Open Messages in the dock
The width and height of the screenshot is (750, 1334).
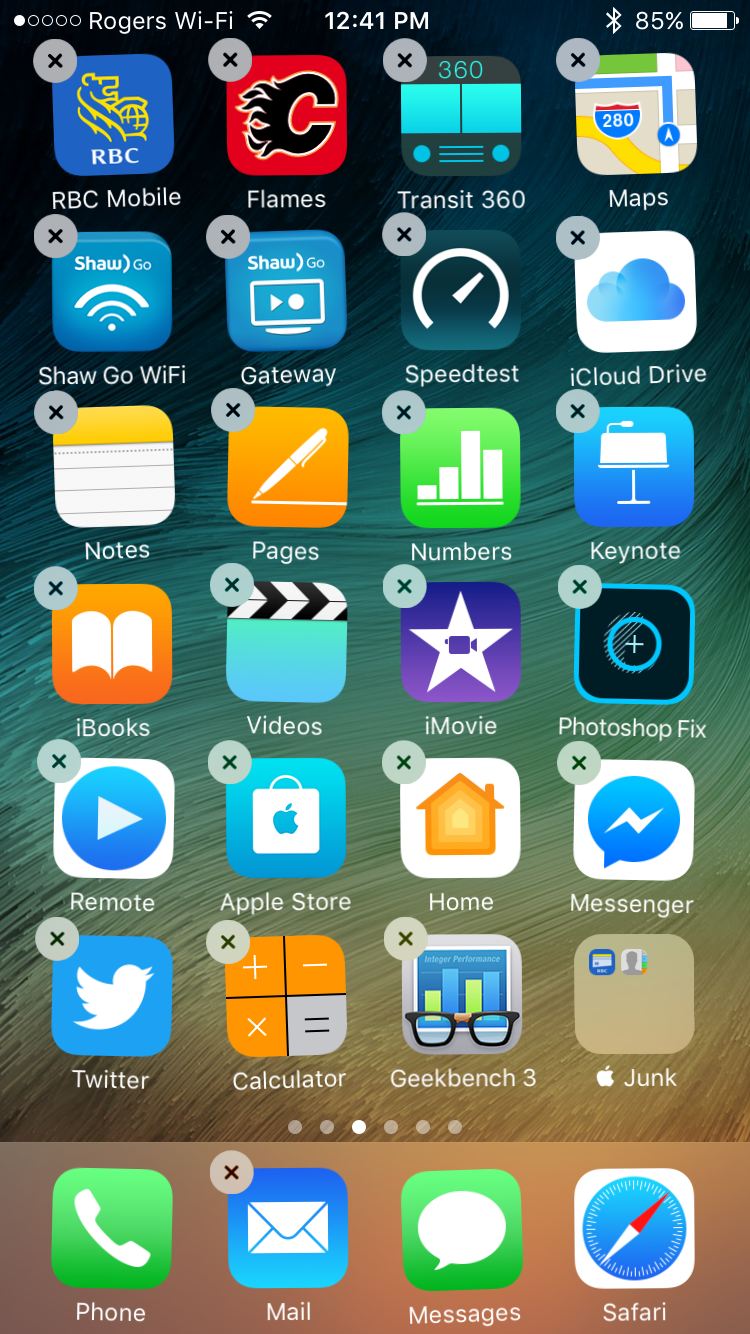coord(461,1229)
